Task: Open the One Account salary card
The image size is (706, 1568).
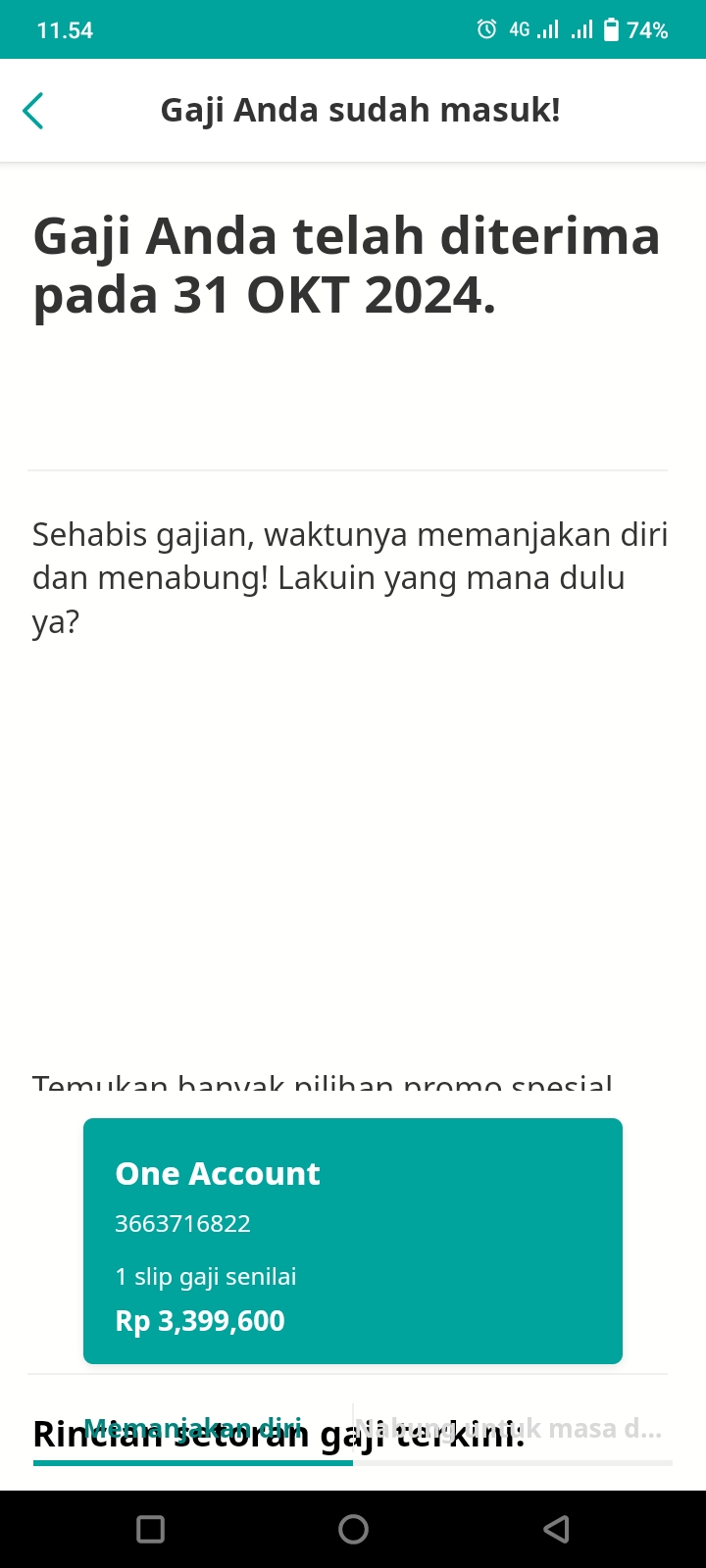Action: (353, 1241)
